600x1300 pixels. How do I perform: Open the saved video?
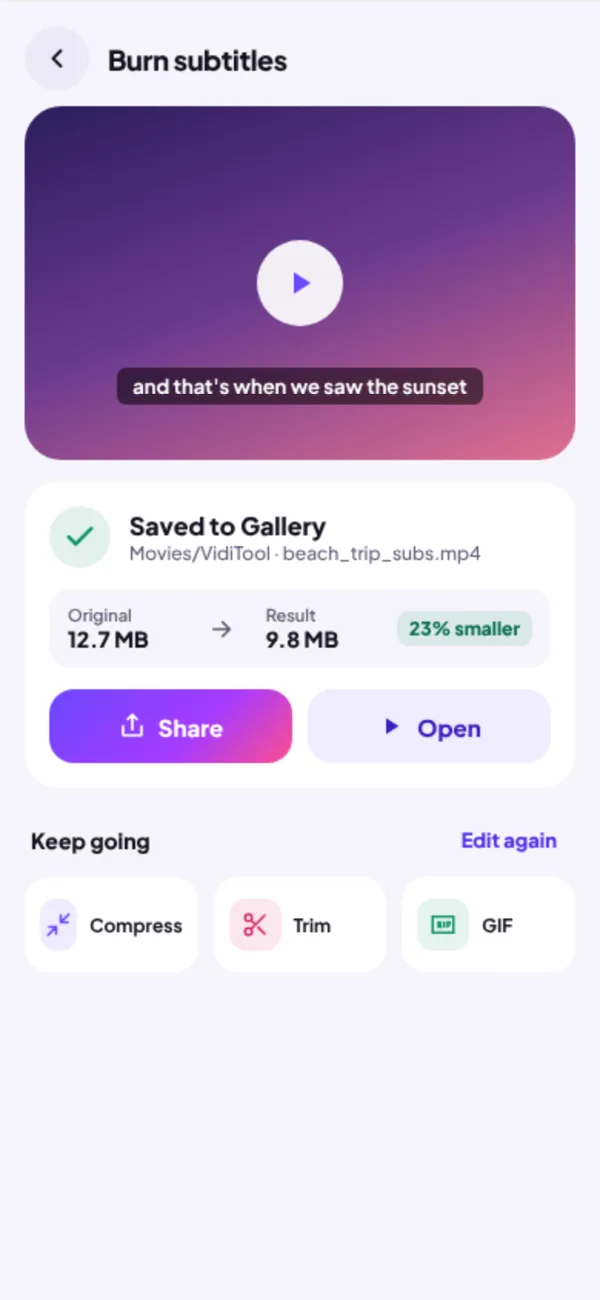pos(429,726)
